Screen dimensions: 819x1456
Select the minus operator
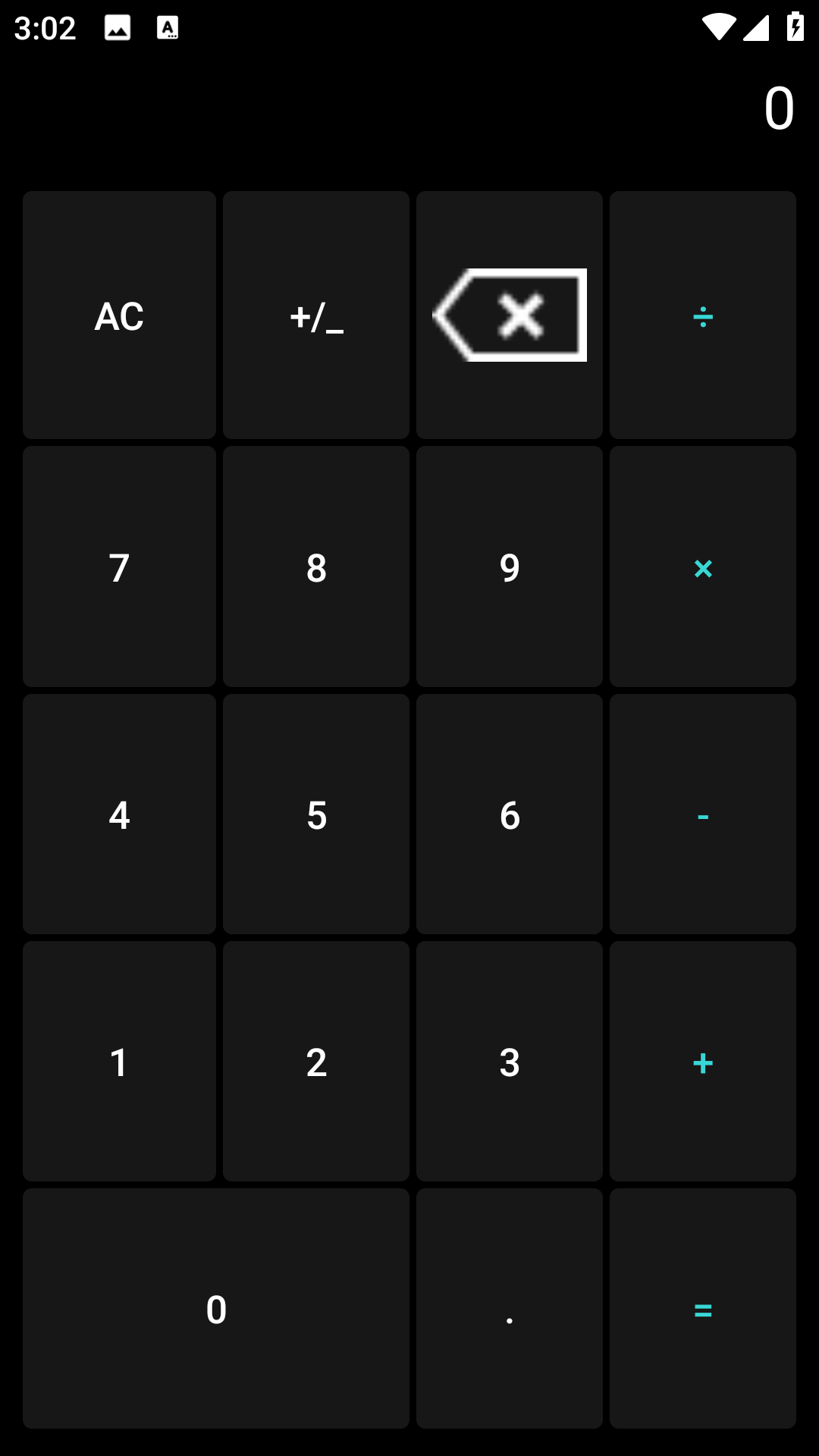[703, 814]
